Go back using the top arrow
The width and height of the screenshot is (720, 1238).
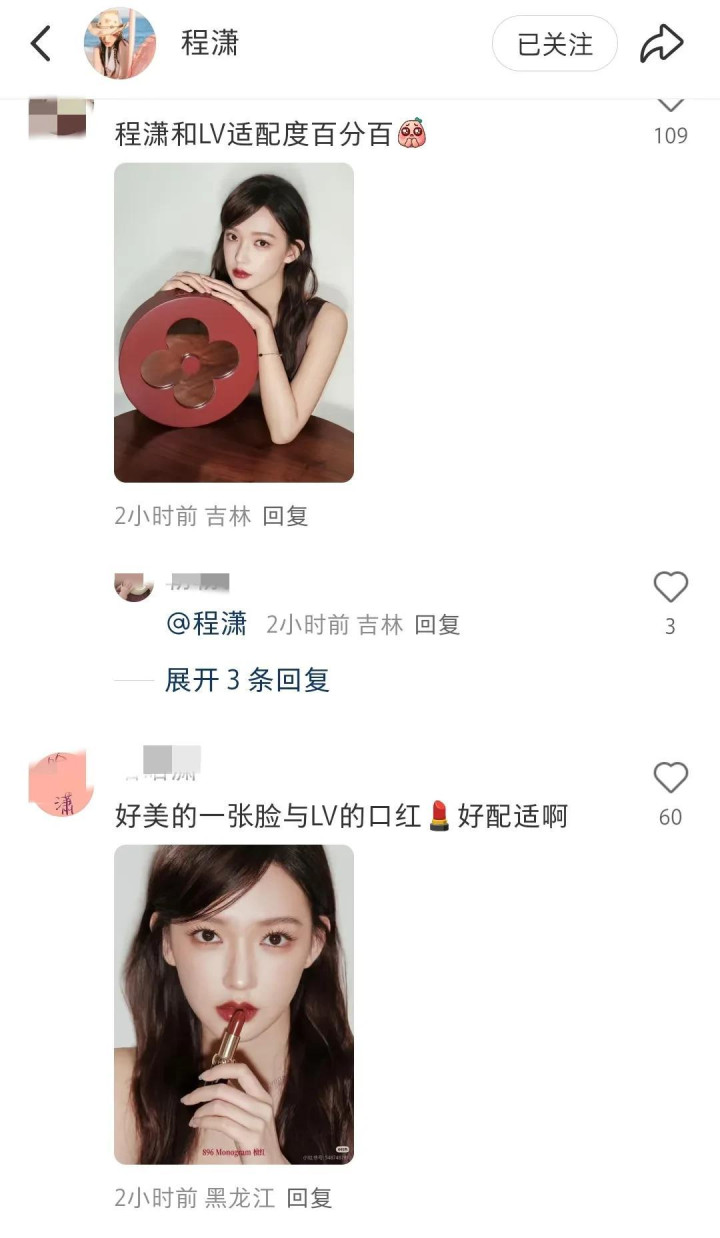coord(41,44)
